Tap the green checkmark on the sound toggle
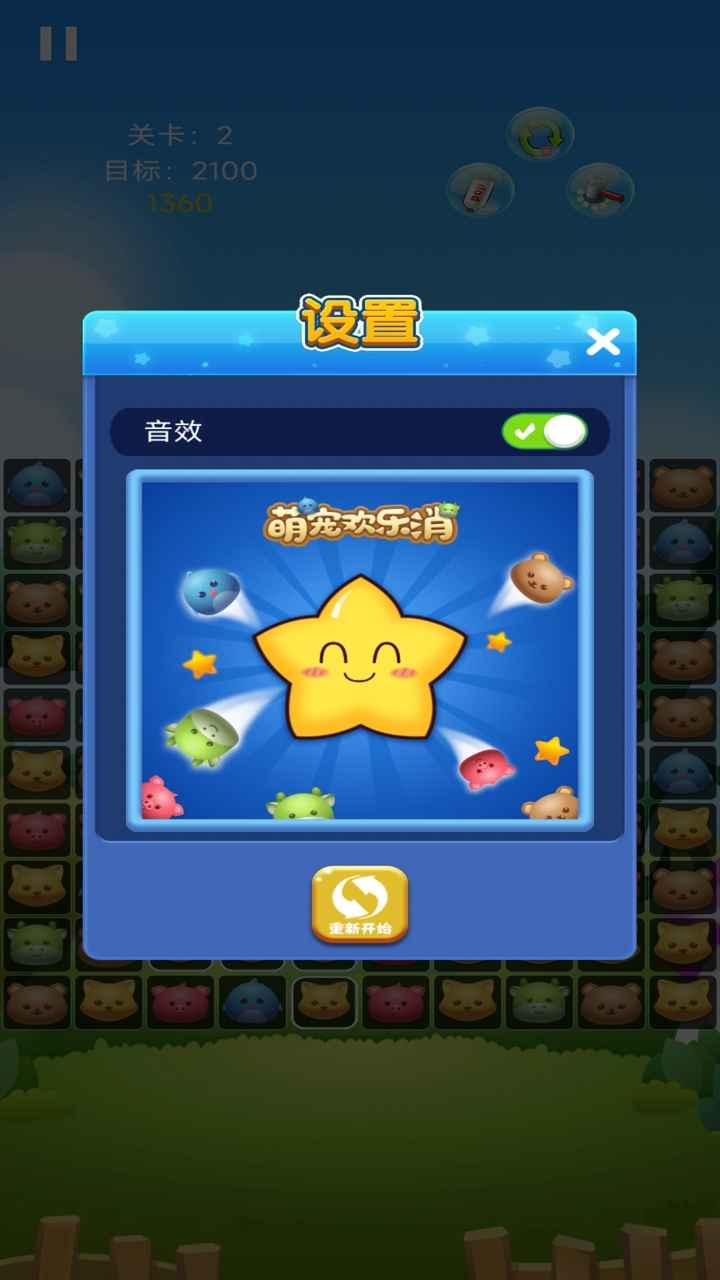720x1280 pixels. point(527,433)
